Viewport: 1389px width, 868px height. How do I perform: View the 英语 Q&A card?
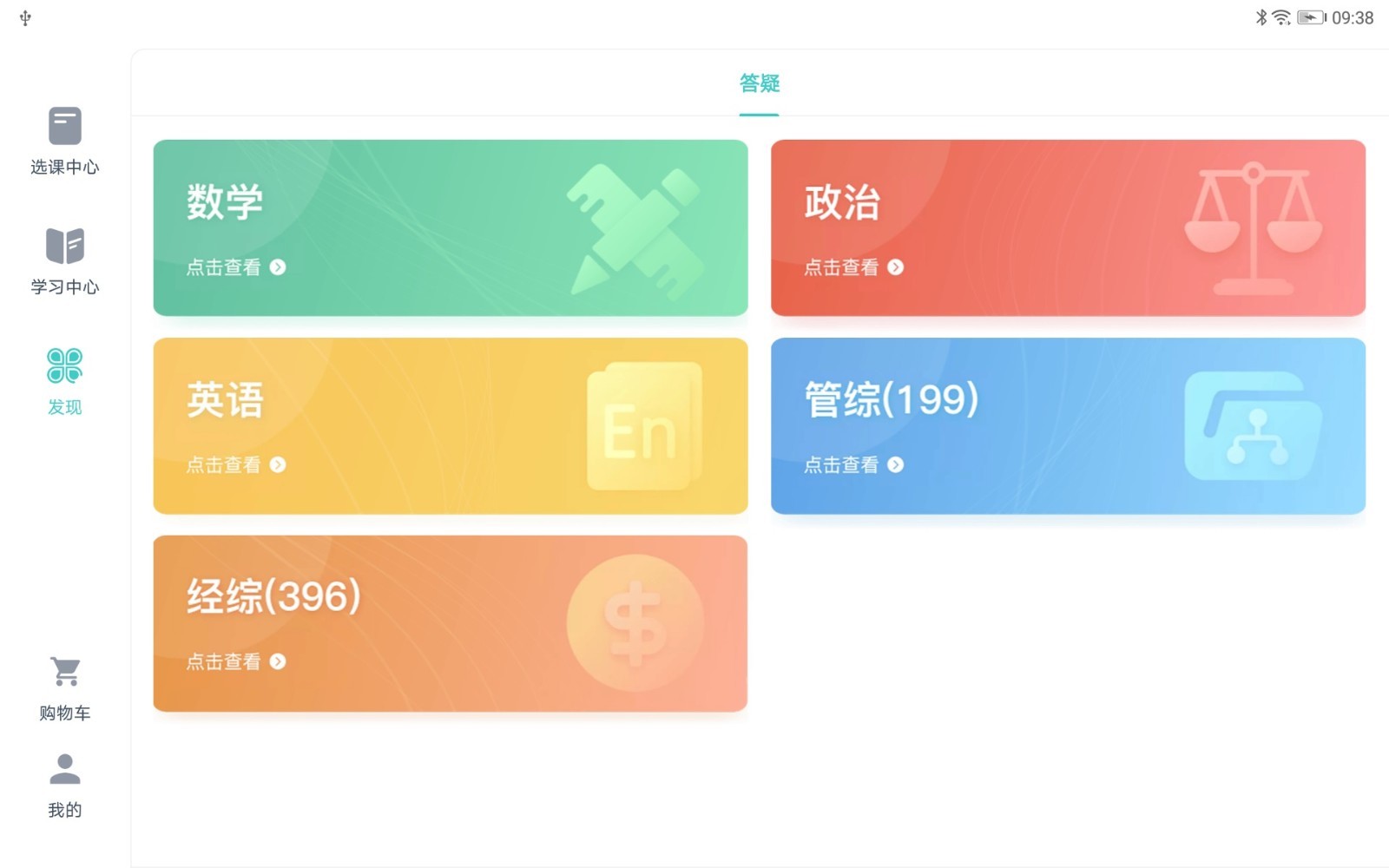click(x=450, y=425)
